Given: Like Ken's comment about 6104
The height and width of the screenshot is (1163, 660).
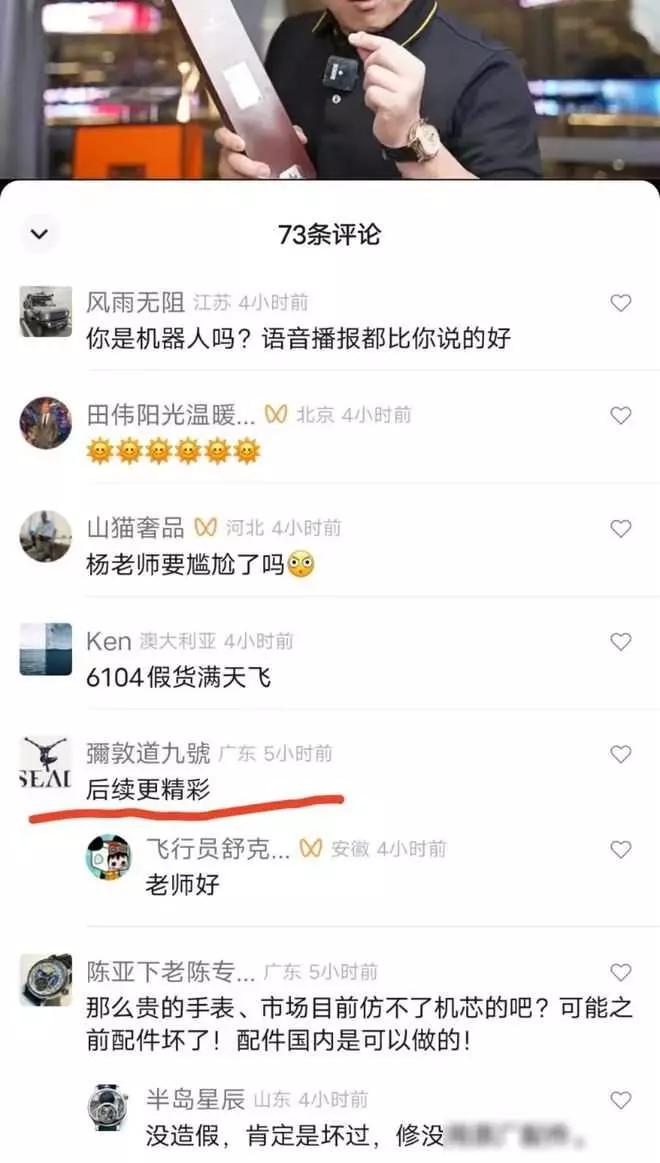Looking at the screenshot, I should pyautogui.click(x=620, y=641).
